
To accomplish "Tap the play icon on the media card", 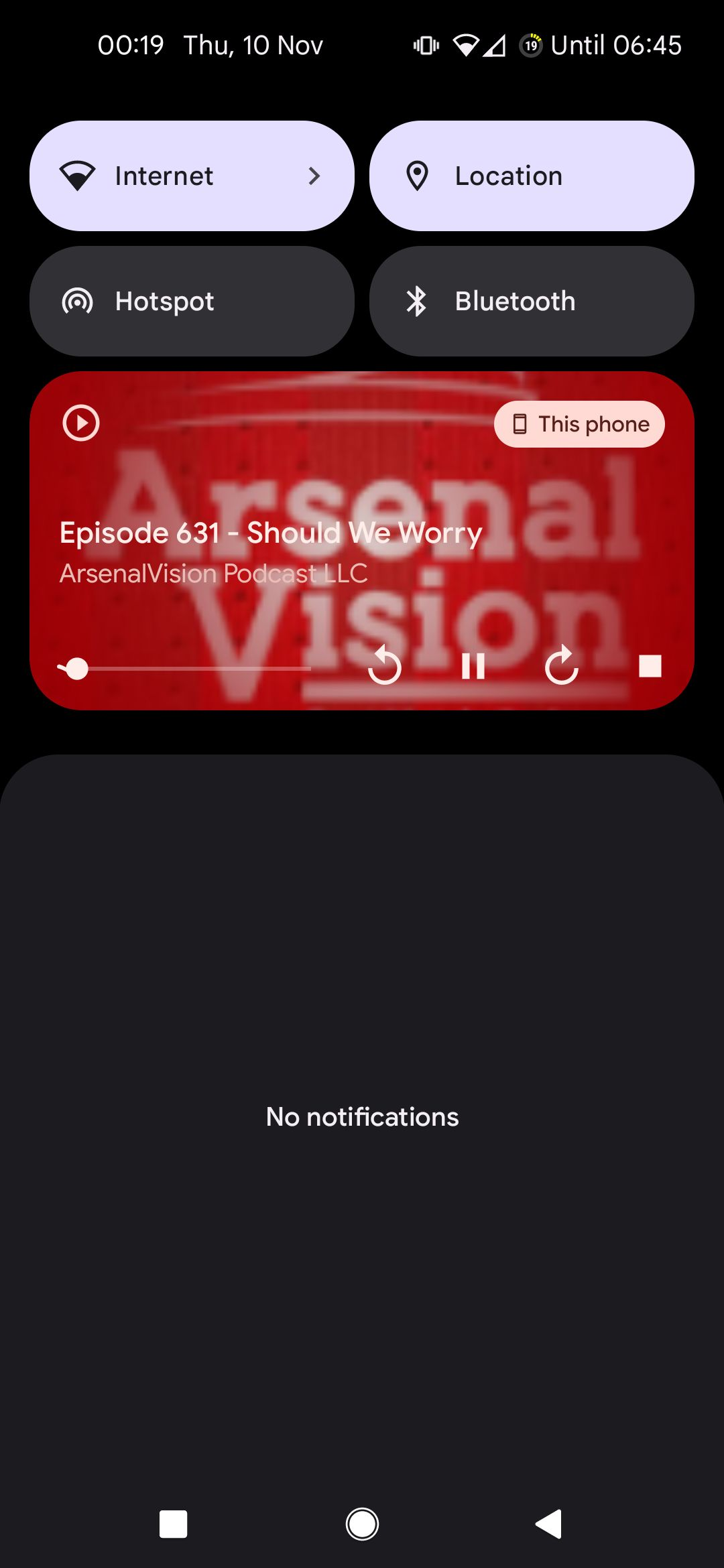I will 80,423.
